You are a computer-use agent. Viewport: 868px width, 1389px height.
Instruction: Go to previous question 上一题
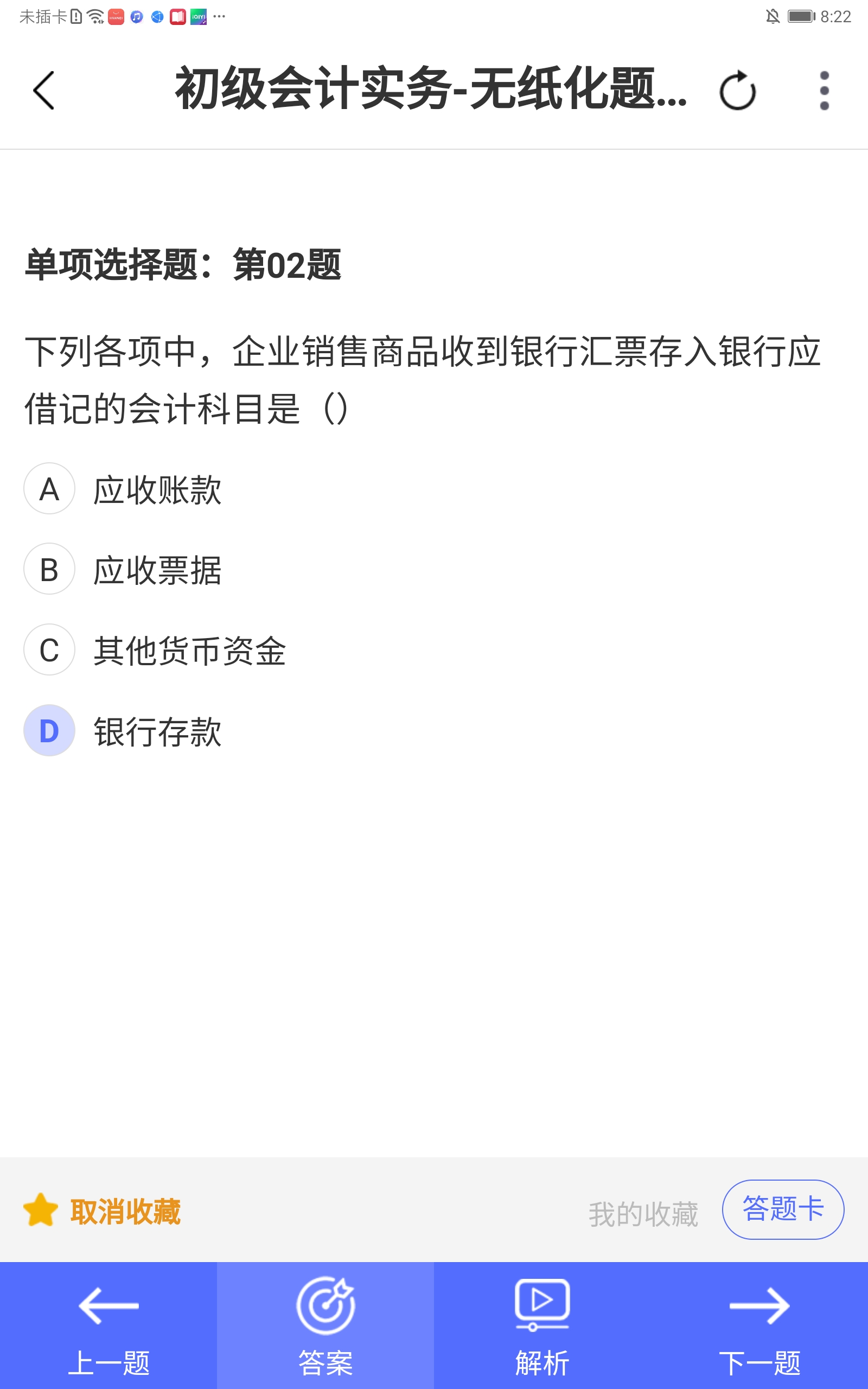click(108, 1326)
